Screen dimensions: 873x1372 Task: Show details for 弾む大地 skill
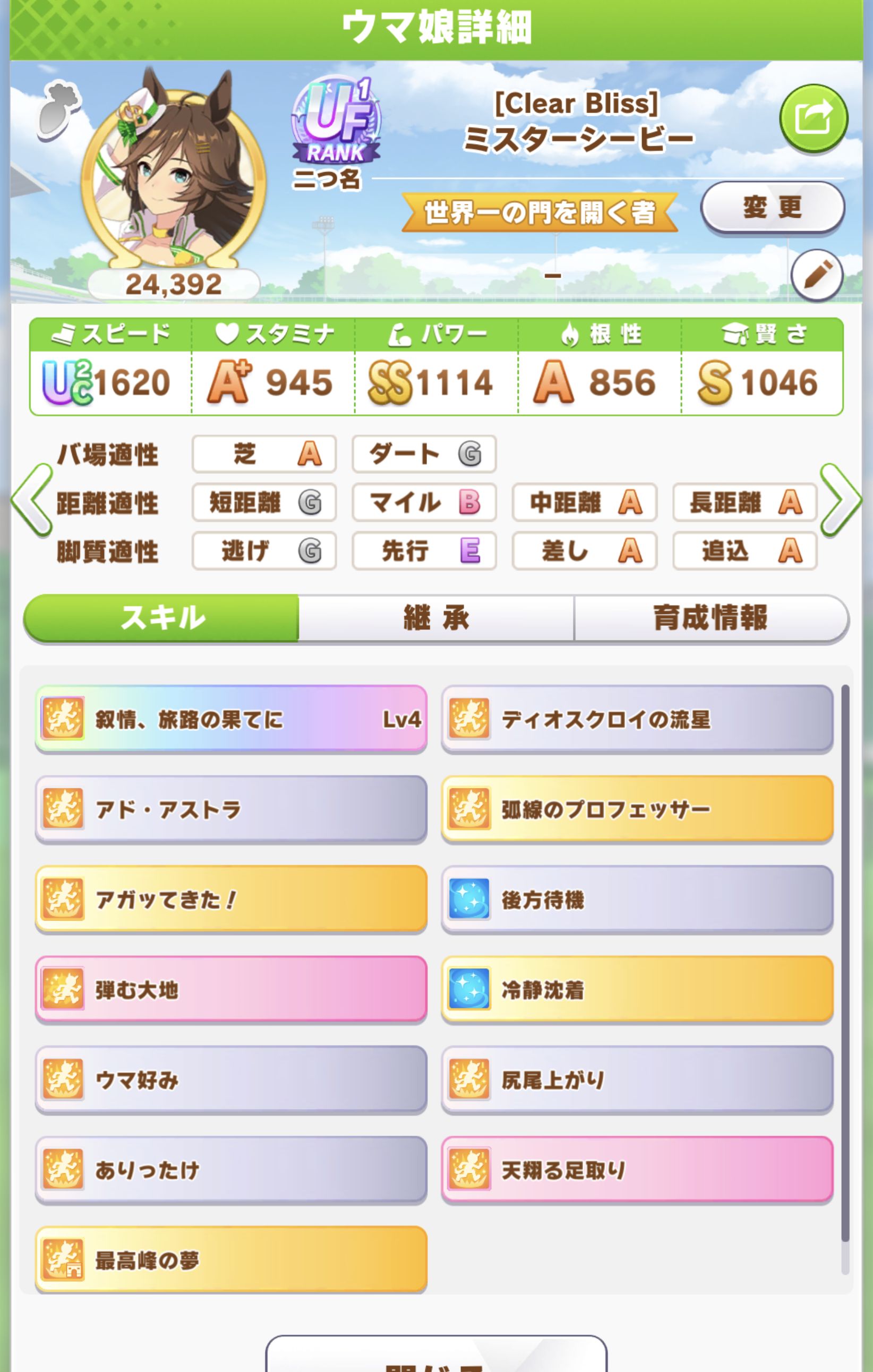(230, 990)
